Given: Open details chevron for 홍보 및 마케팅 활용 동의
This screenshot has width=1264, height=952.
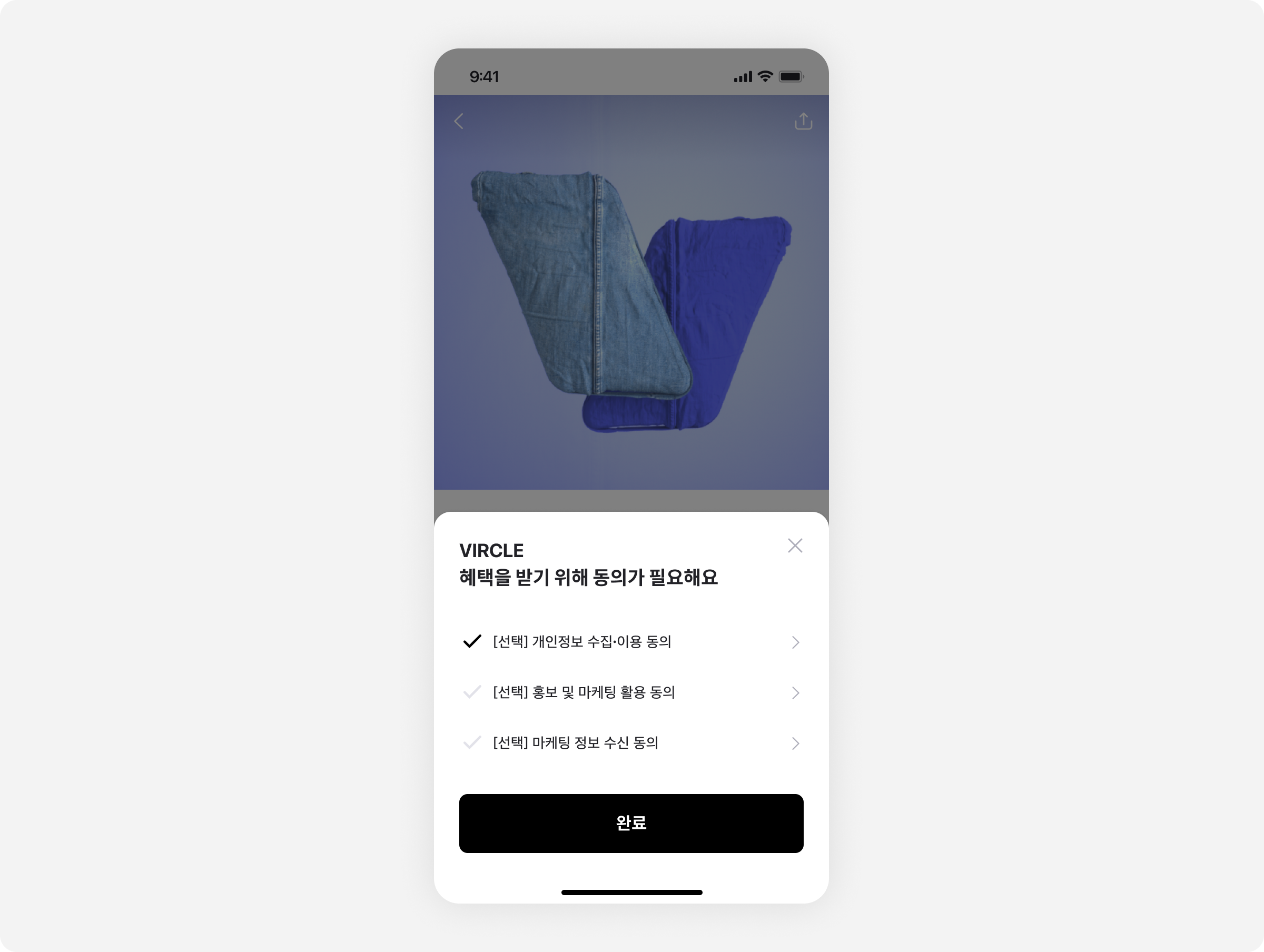Looking at the screenshot, I should (x=795, y=692).
